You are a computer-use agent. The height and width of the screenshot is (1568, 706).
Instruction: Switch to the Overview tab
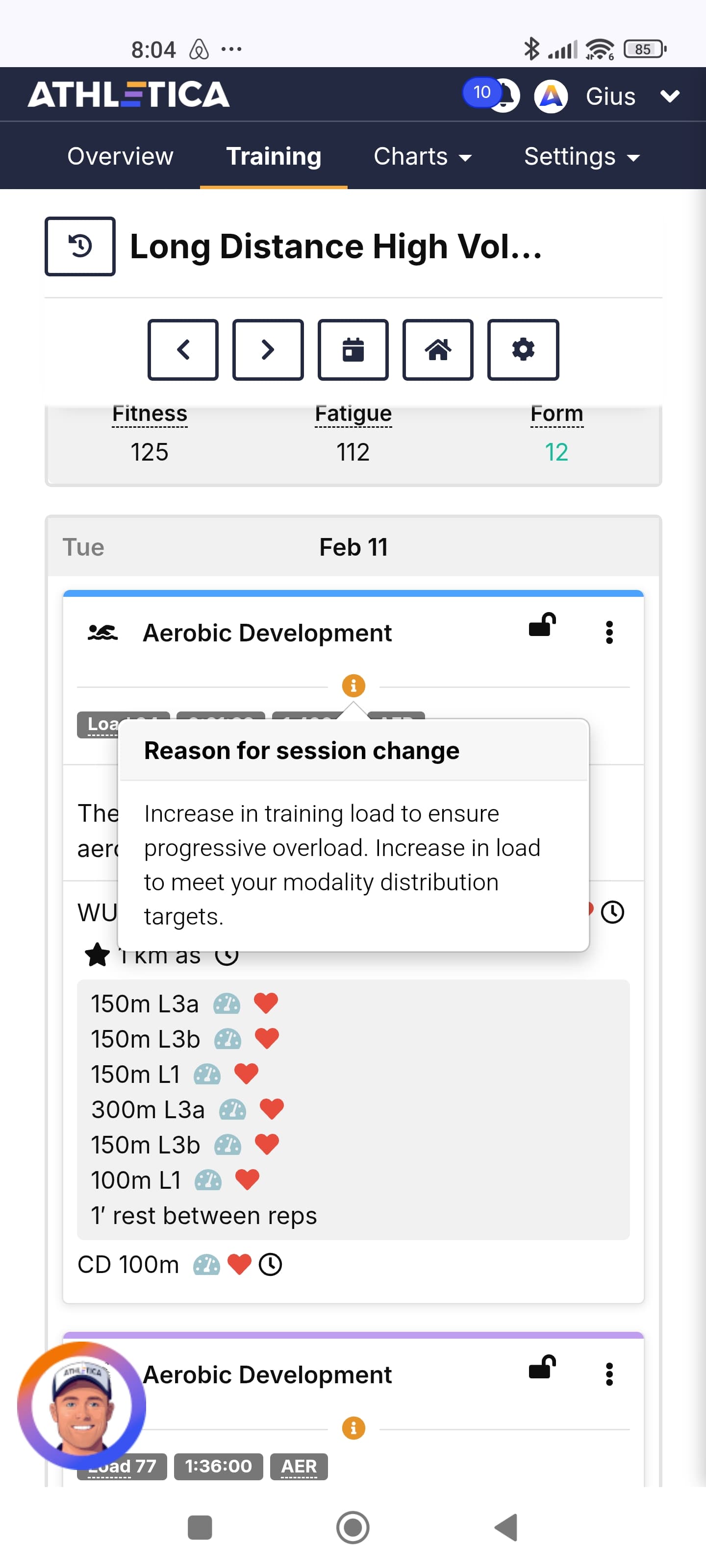click(x=121, y=156)
